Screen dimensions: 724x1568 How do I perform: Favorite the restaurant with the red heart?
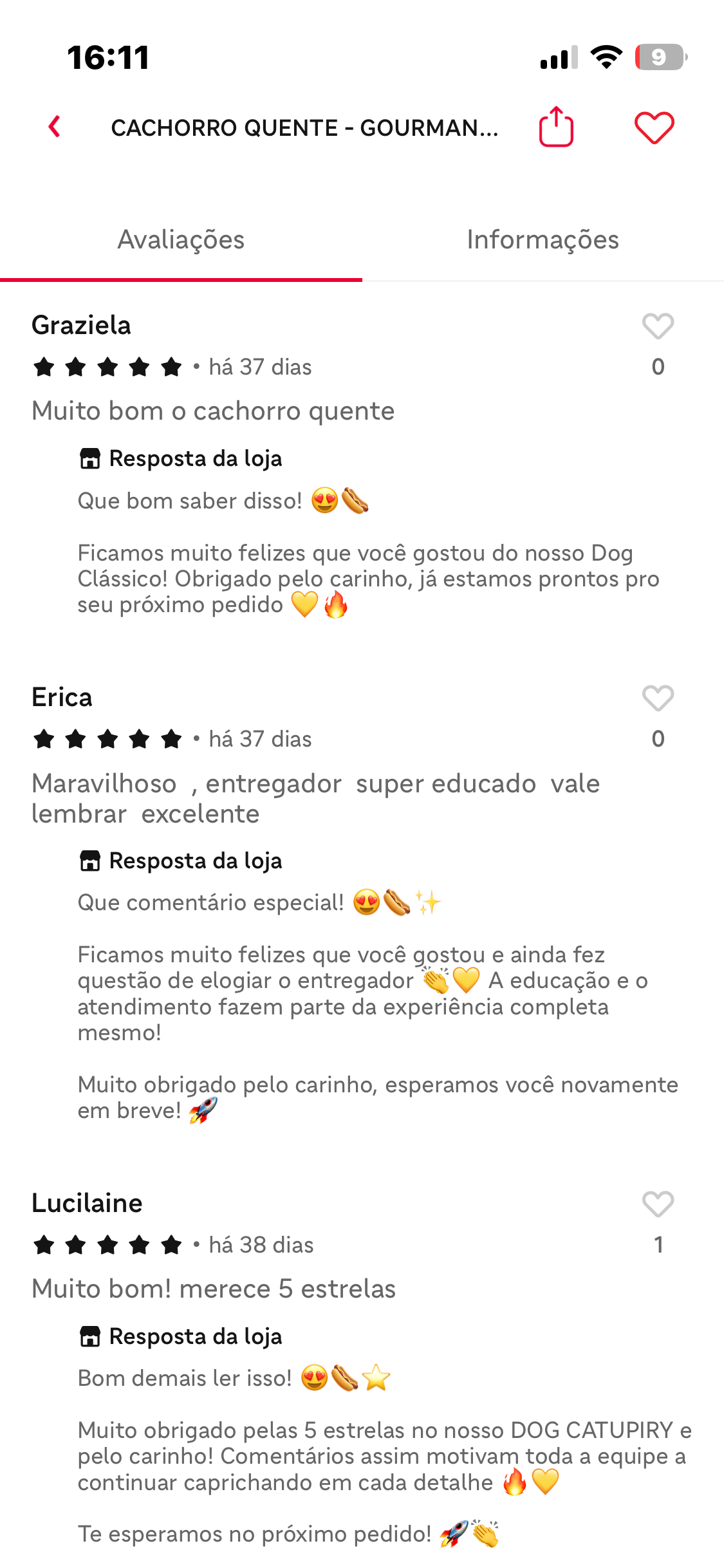(x=654, y=127)
